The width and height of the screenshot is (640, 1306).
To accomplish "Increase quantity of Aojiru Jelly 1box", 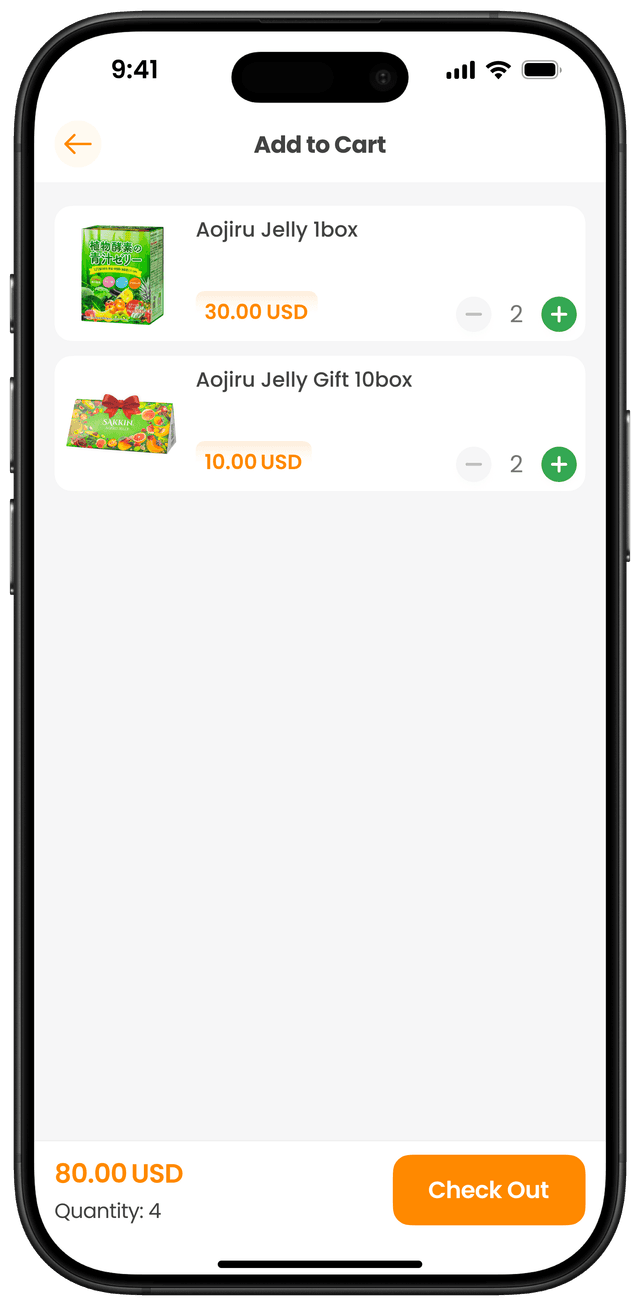I will pyautogui.click(x=559, y=314).
